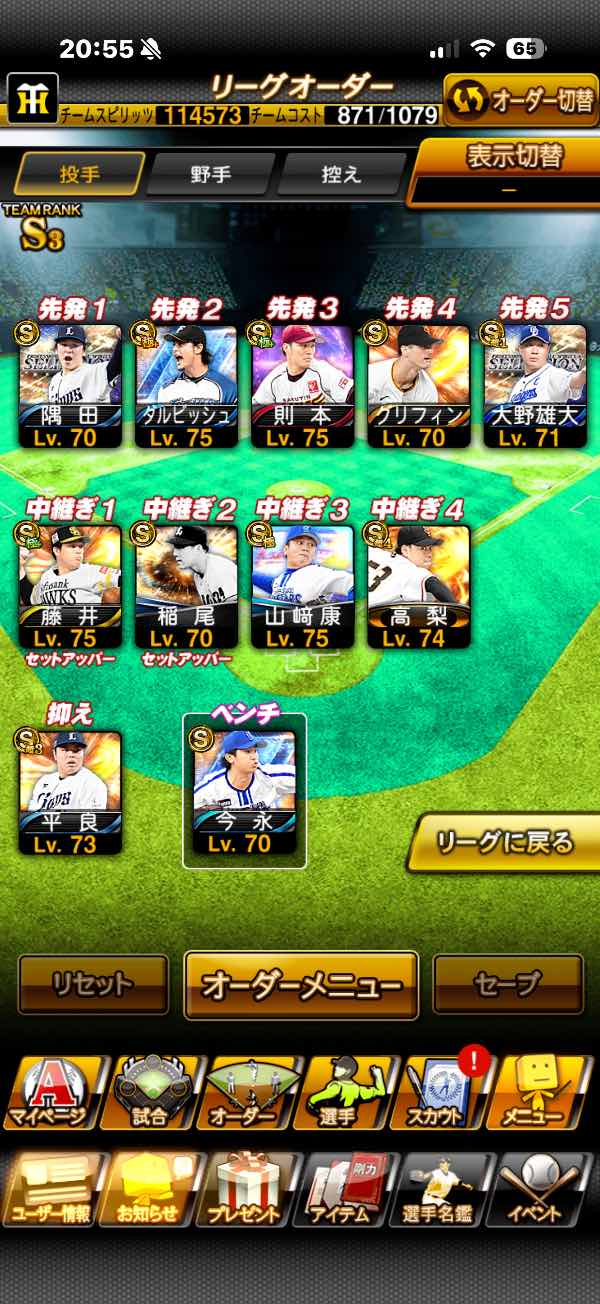Switch to the 控え tab
Image resolution: width=600 pixels, height=1304 pixels.
(x=340, y=174)
